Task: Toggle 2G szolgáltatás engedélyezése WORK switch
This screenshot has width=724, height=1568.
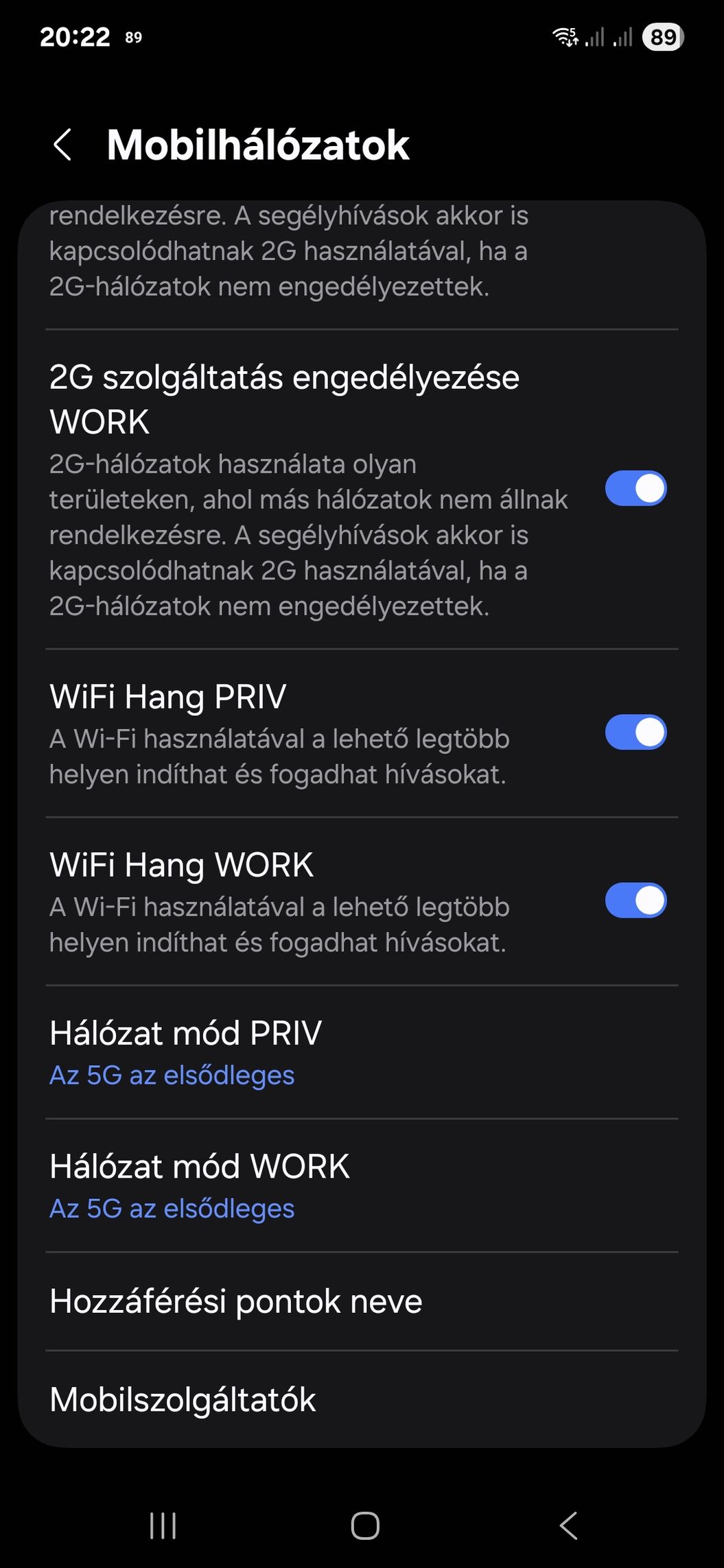Action: point(635,488)
